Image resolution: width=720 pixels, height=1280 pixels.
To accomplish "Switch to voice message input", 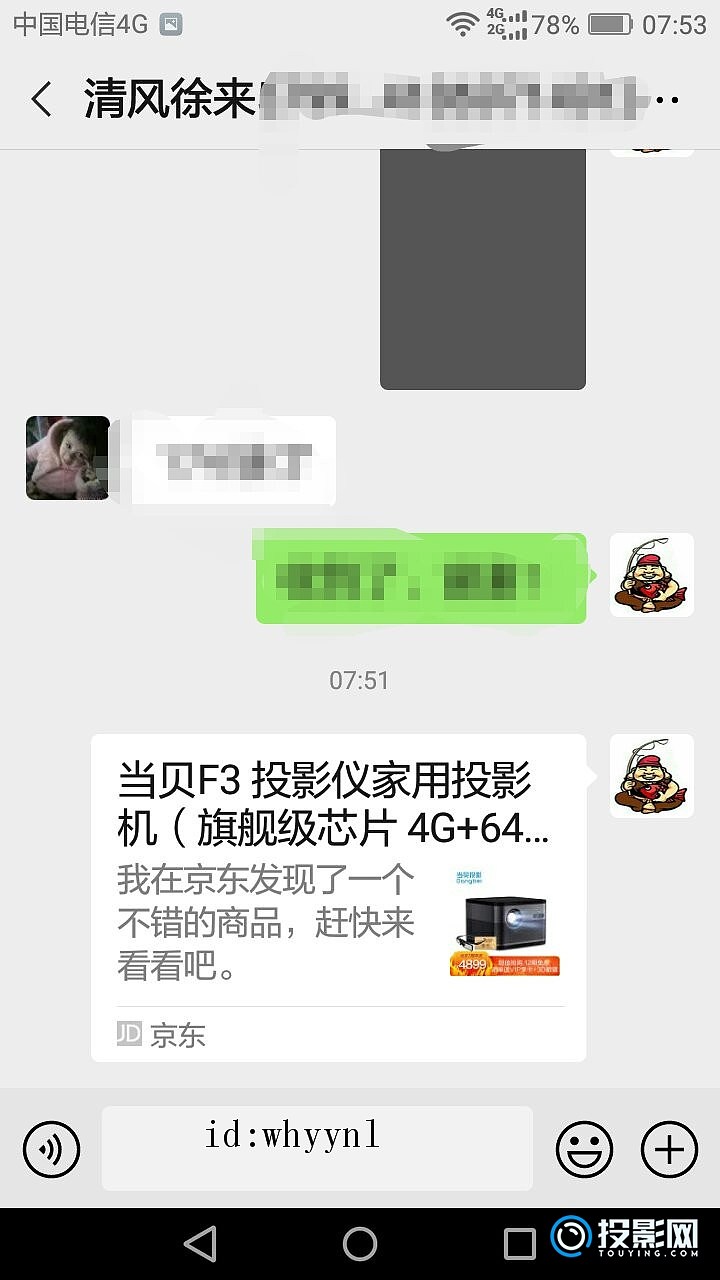I will [51, 1148].
